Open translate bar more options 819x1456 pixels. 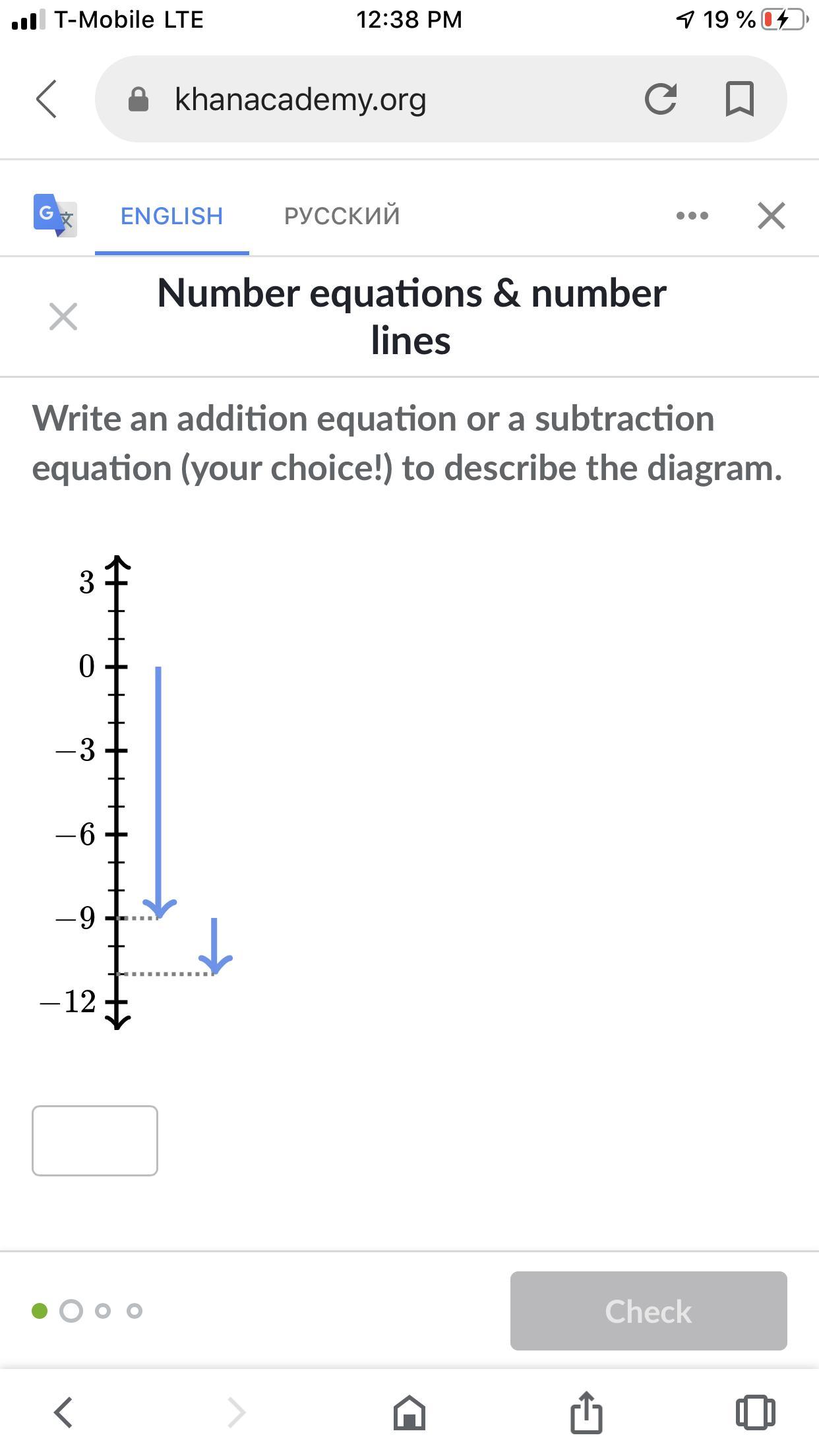692,216
